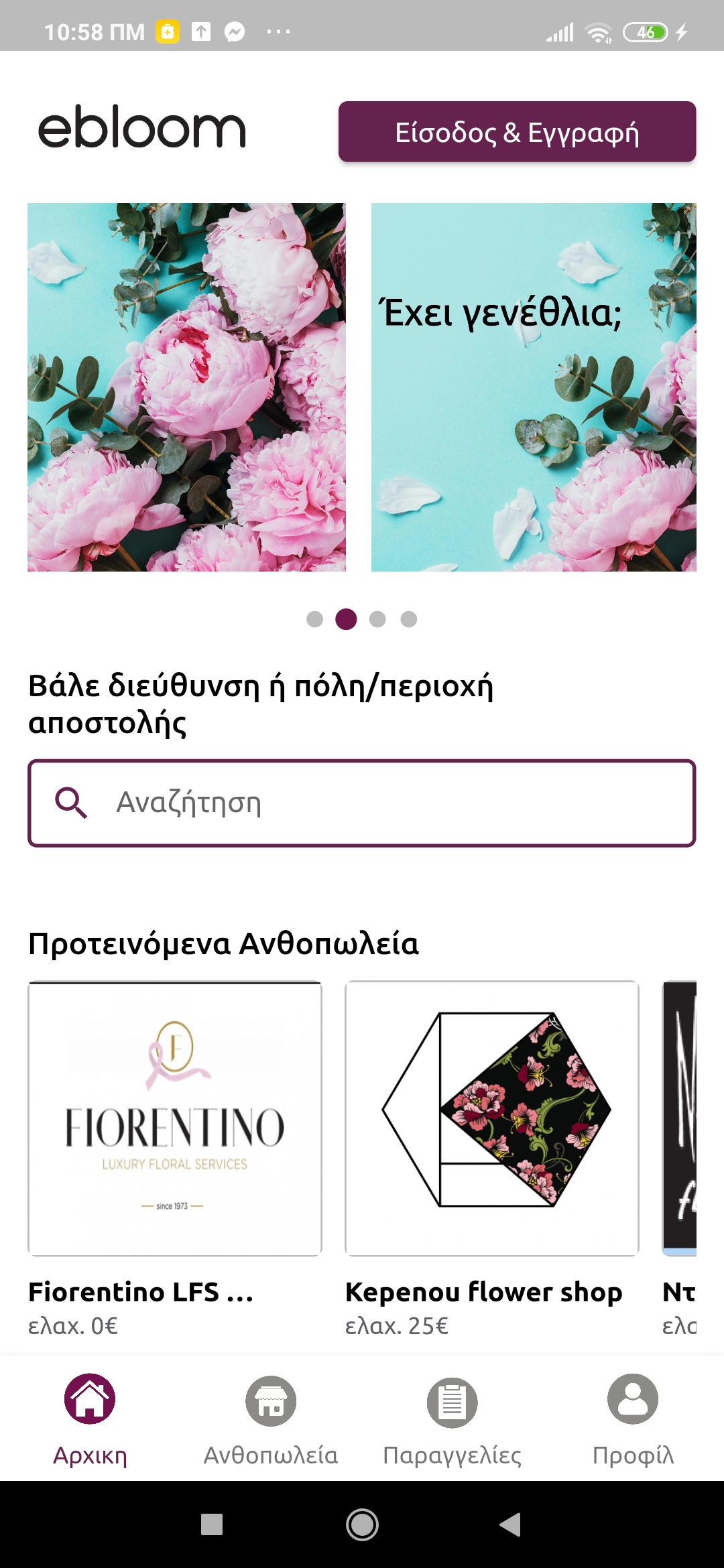Select the first carousel dot indicator
This screenshot has width=724, height=1568.
[x=315, y=620]
